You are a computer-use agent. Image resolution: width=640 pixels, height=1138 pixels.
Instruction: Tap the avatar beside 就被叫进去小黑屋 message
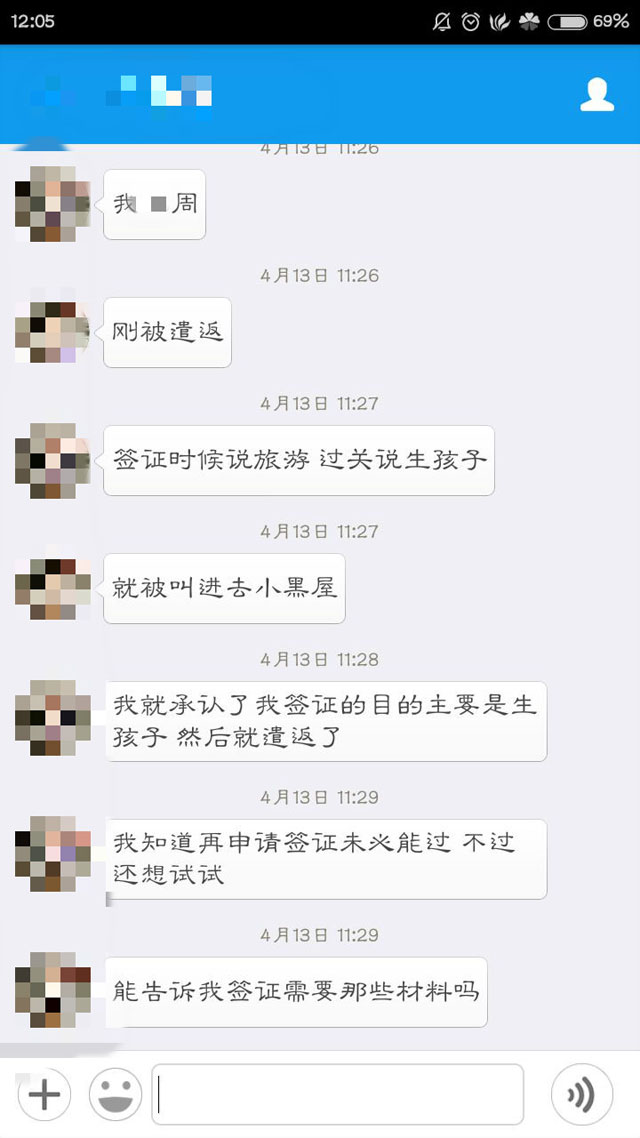(x=52, y=588)
